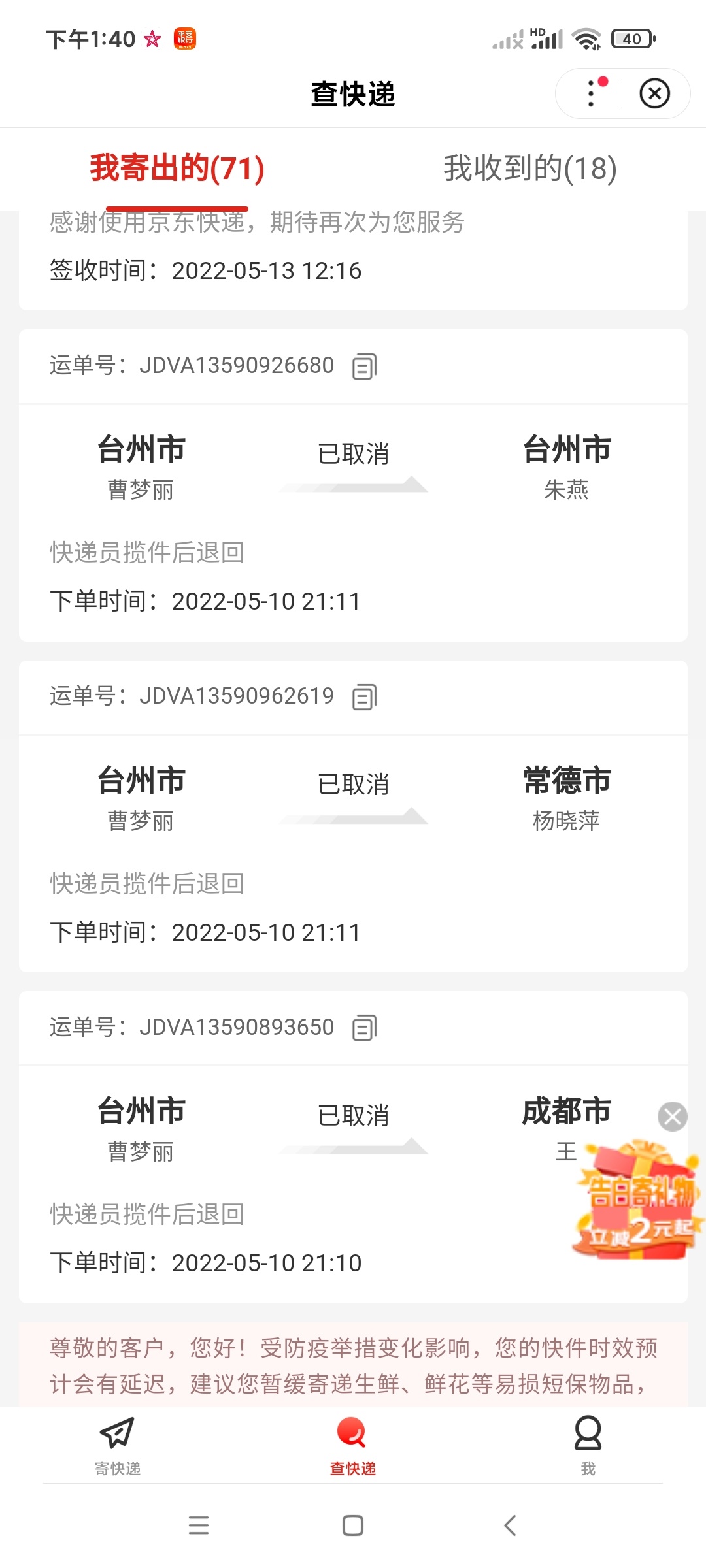Open the 我 profile tab
706x1568 pixels.
coord(588,1445)
